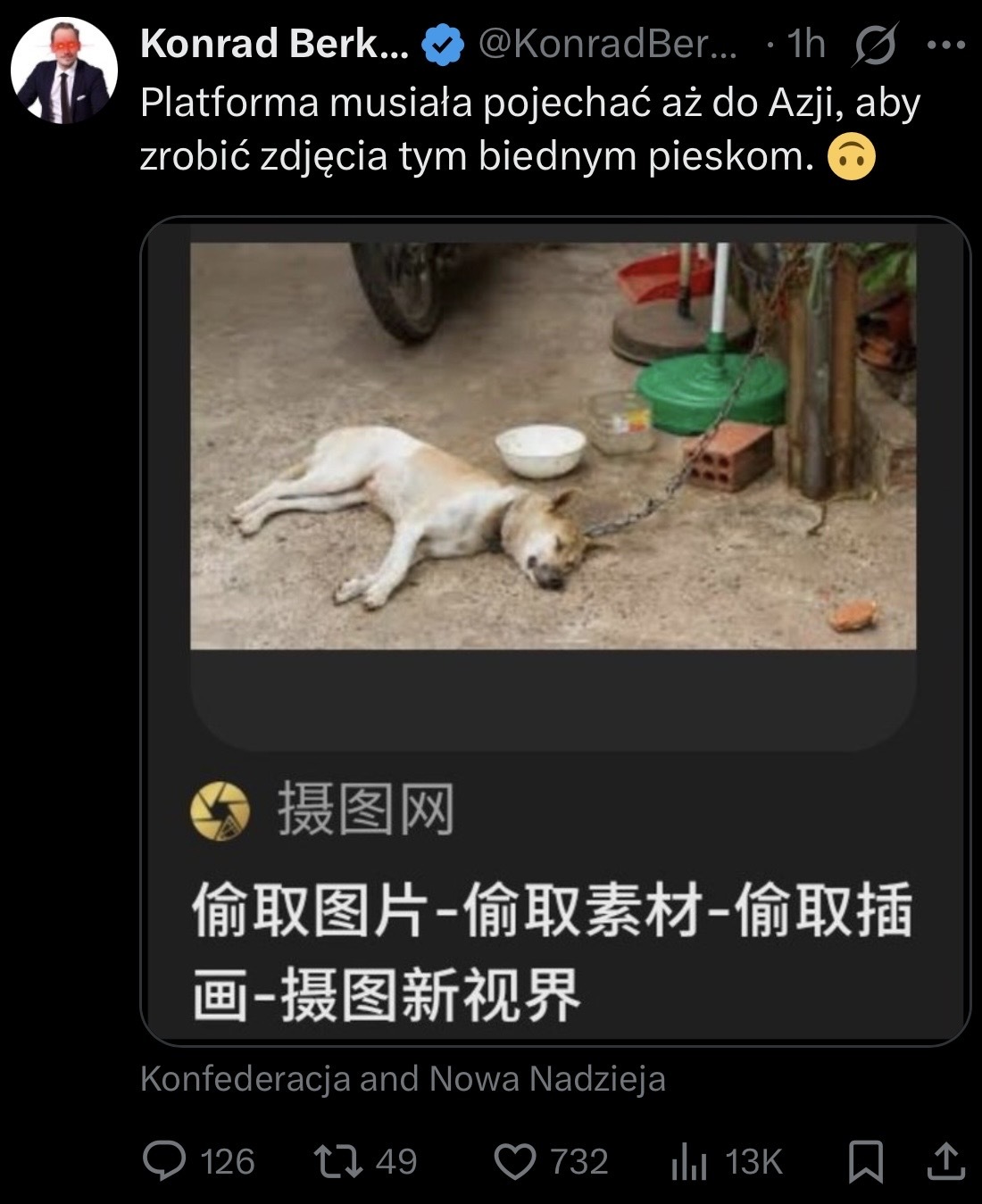Open Konrad Berkowicz's profile picture
Screen dimensions: 982x1204
[64, 71]
